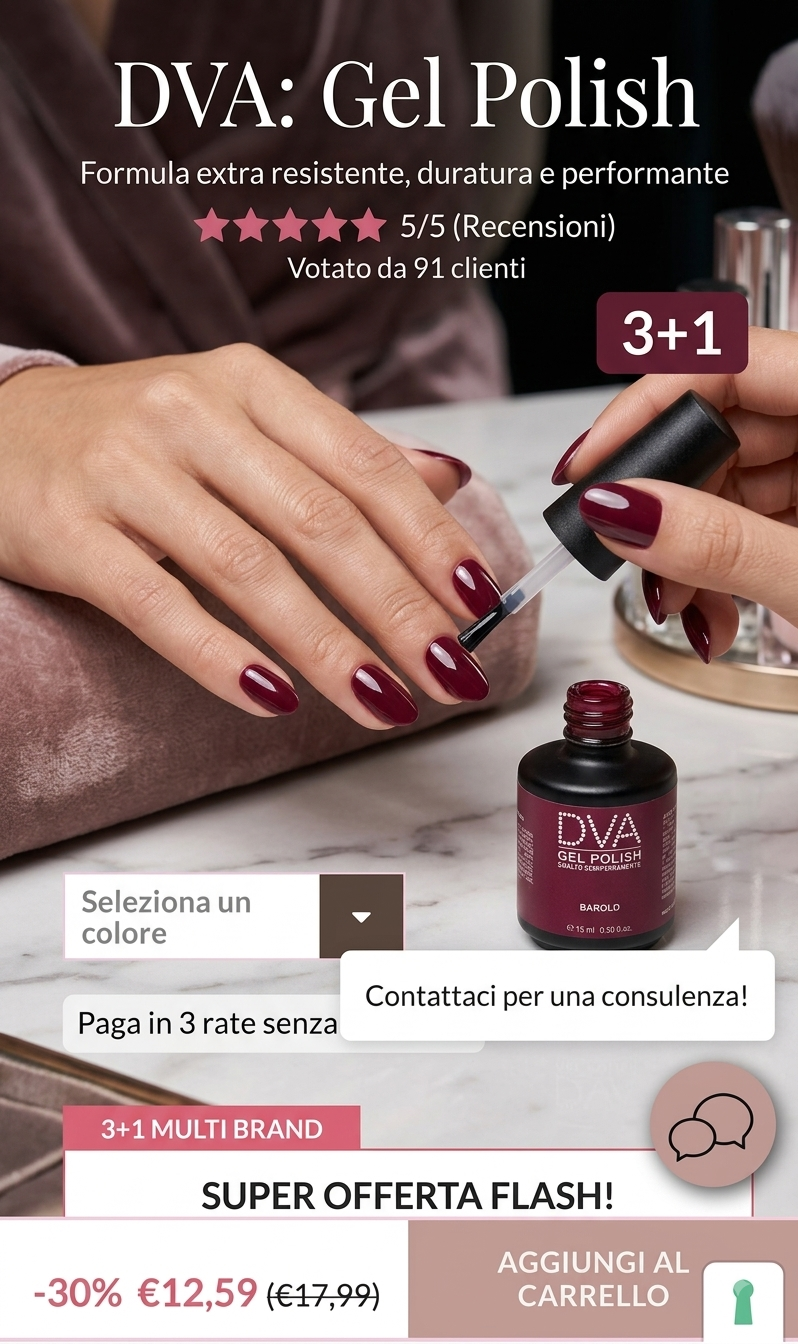Open the Paga in 3 rate info
The height and width of the screenshot is (1344, 798).
[207, 1024]
